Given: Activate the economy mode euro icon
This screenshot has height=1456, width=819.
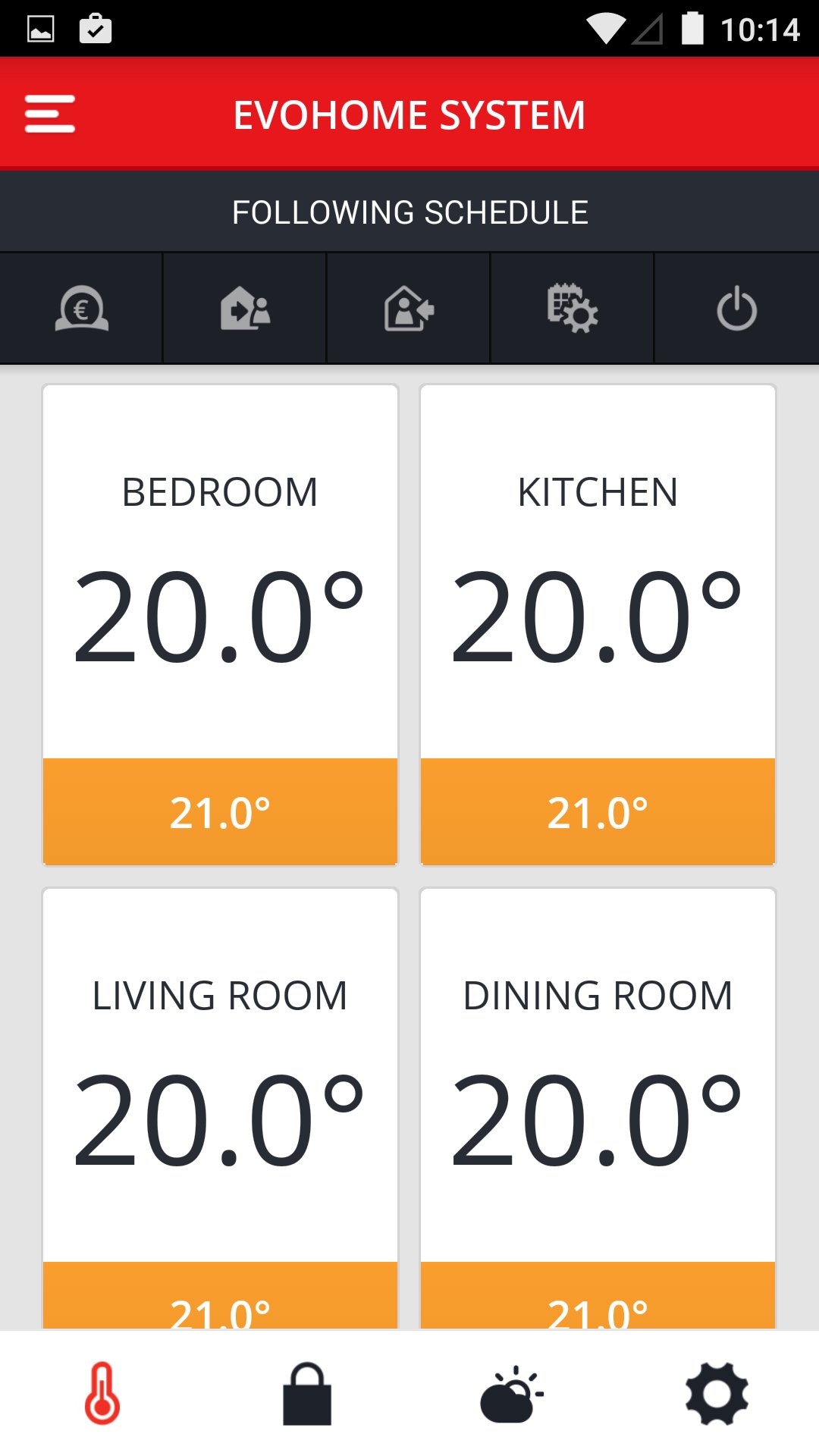Looking at the screenshot, I should (82, 309).
